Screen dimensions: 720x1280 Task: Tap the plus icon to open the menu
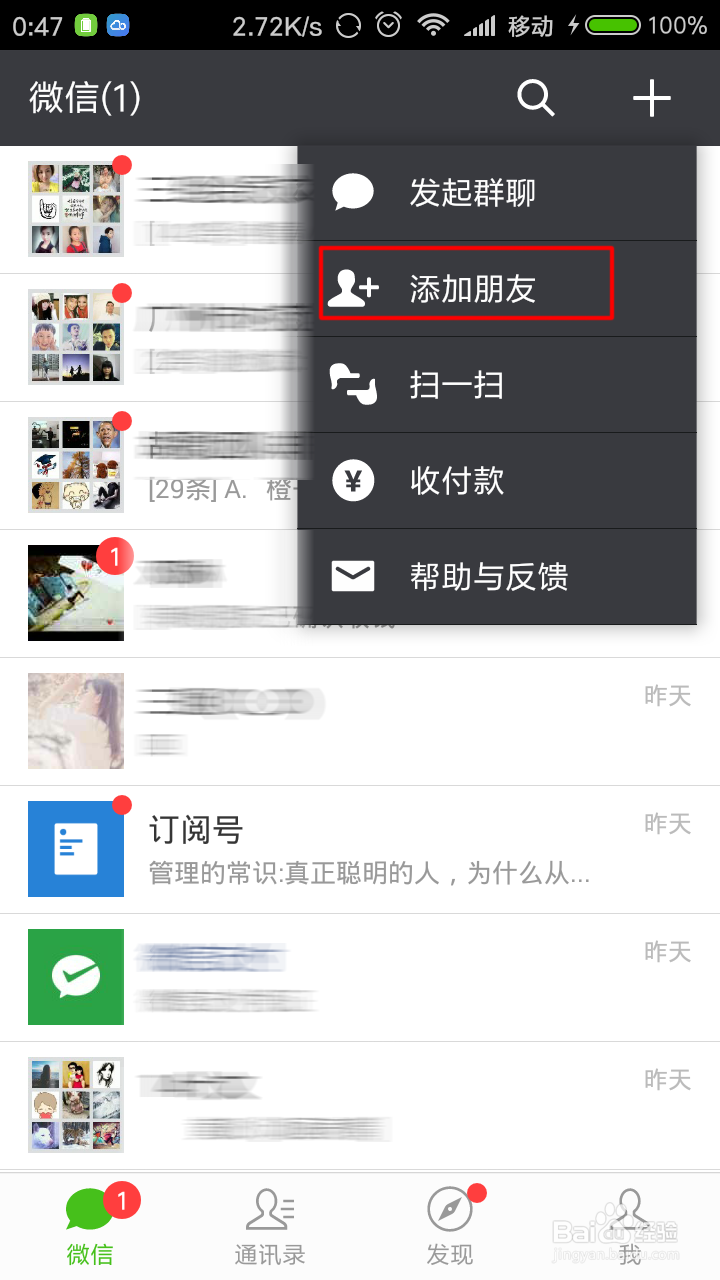(x=652, y=98)
